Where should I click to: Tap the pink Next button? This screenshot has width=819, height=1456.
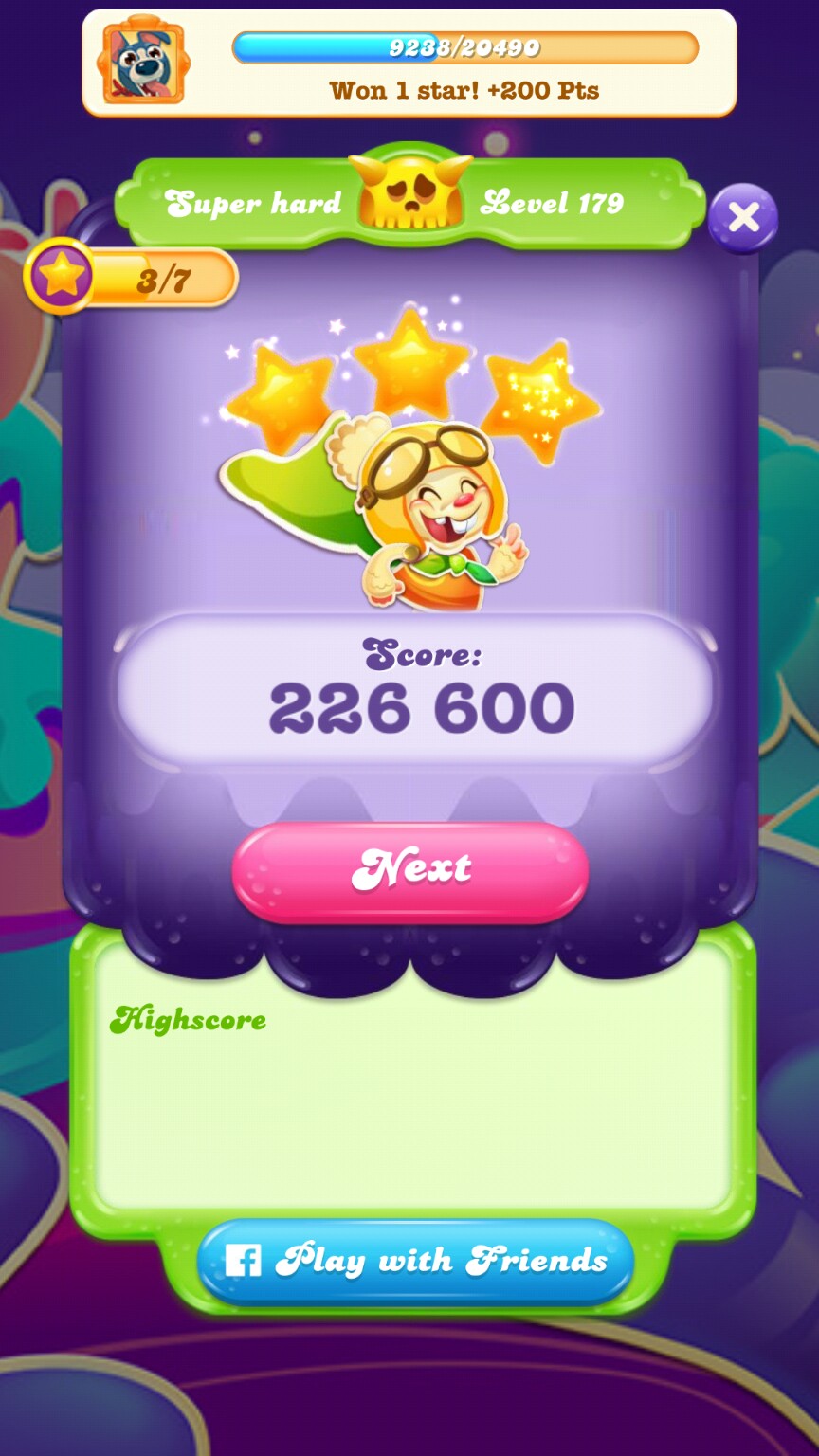point(409,869)
